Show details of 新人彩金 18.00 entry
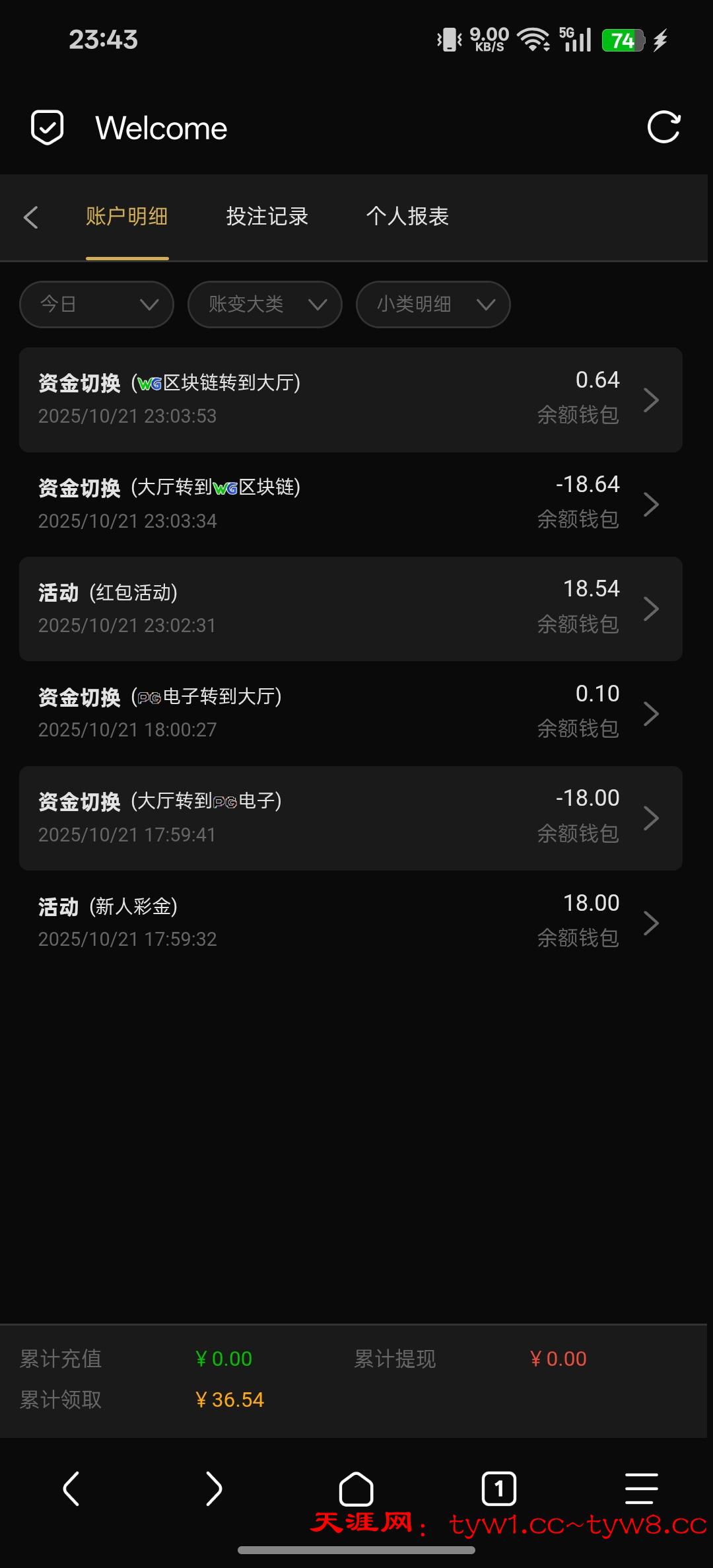 [351, 922]
